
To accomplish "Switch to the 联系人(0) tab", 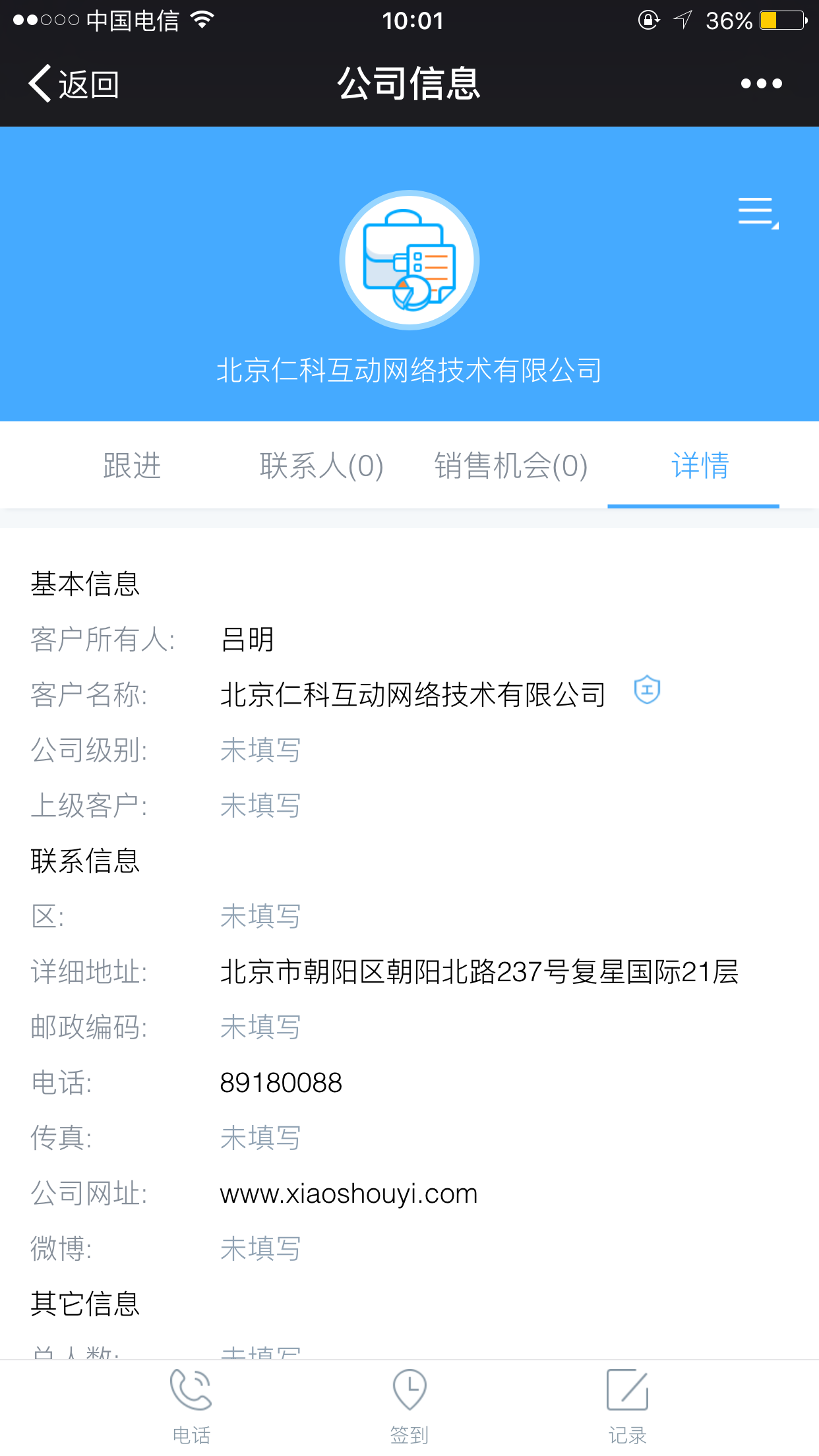I will pyautogui.click(x=321, y=466).
